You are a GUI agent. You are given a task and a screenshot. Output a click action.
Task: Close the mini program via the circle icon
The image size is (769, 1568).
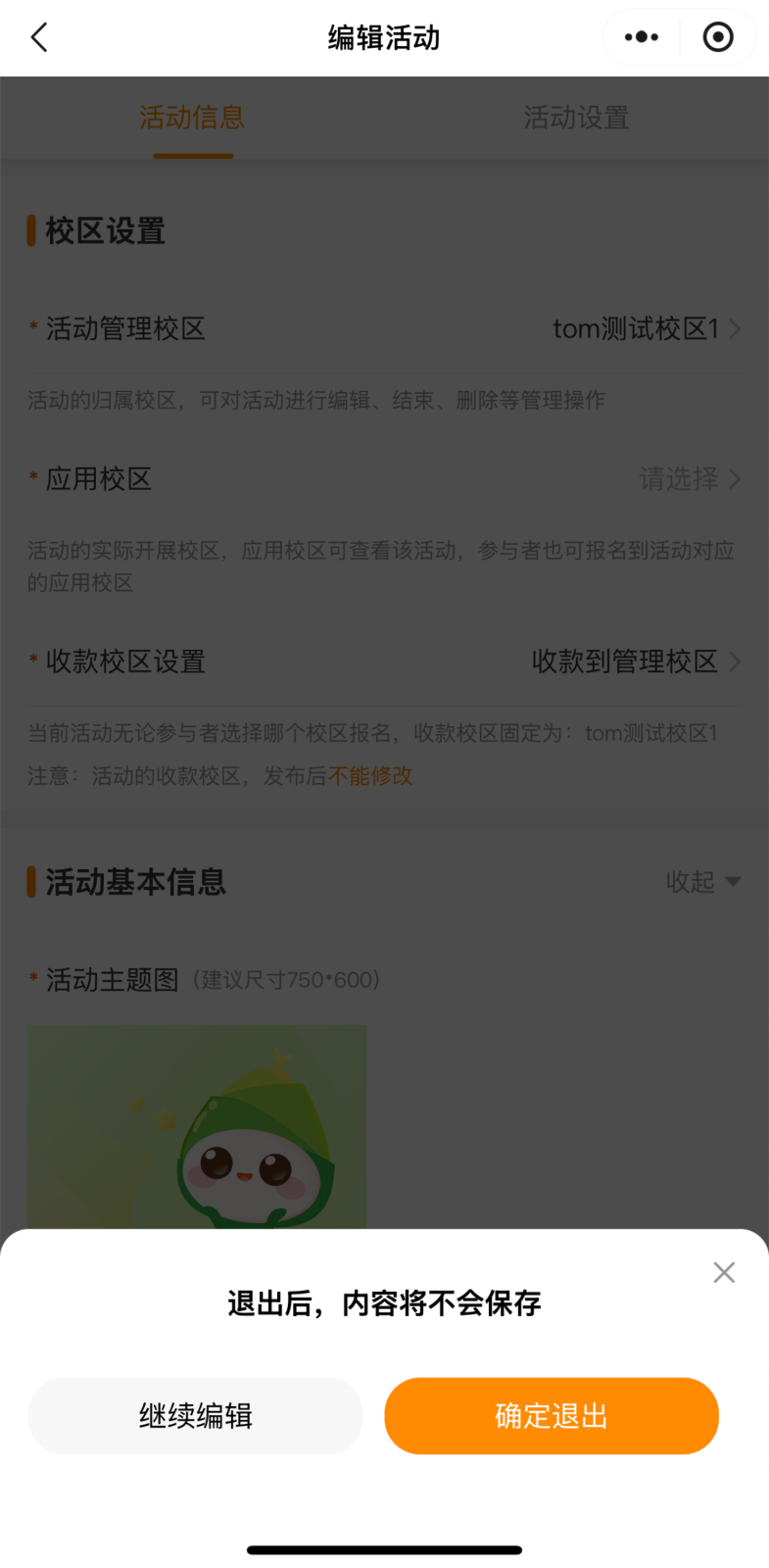pos(718,37)
